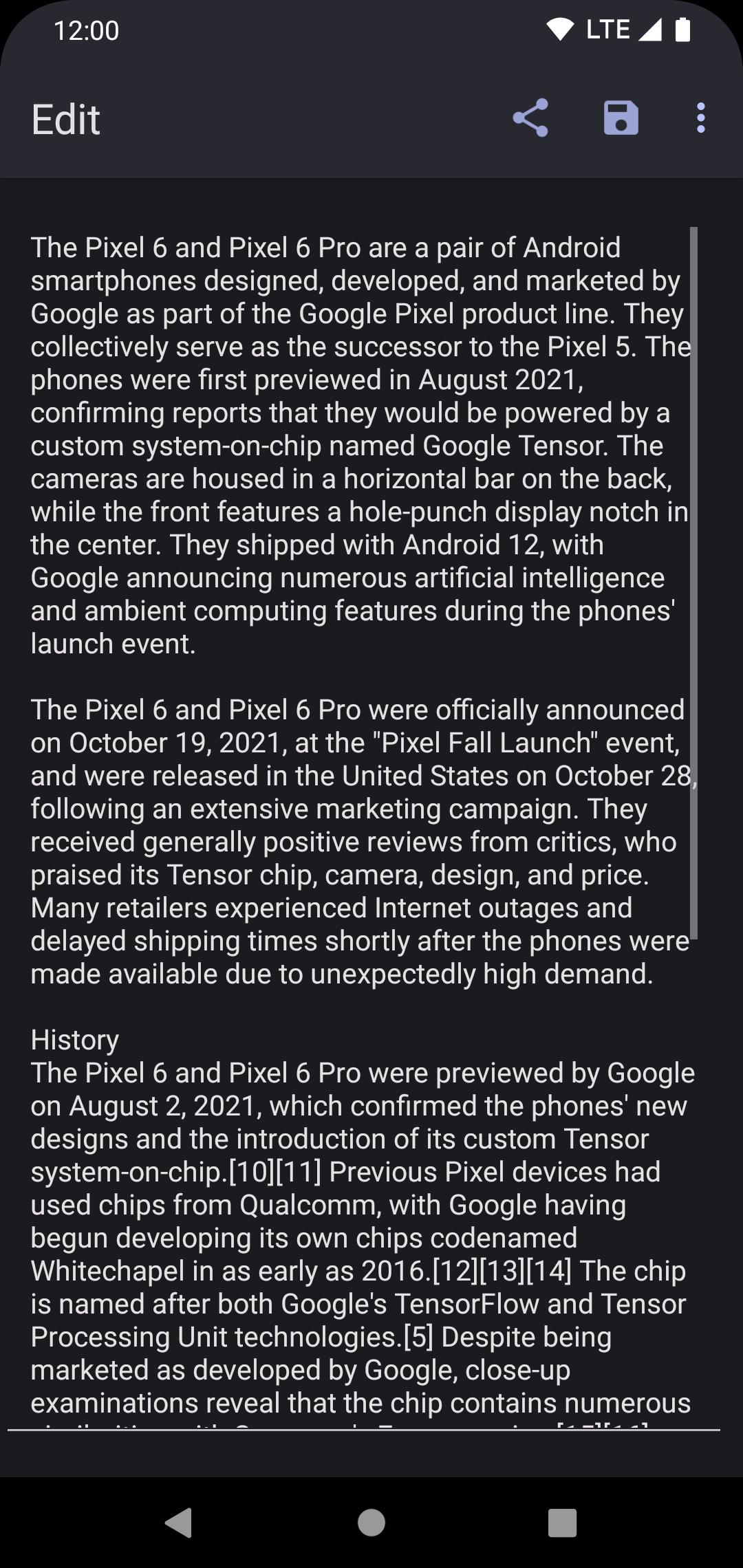Open the overflow menu
743x1568 pixels.
[700, 118]
